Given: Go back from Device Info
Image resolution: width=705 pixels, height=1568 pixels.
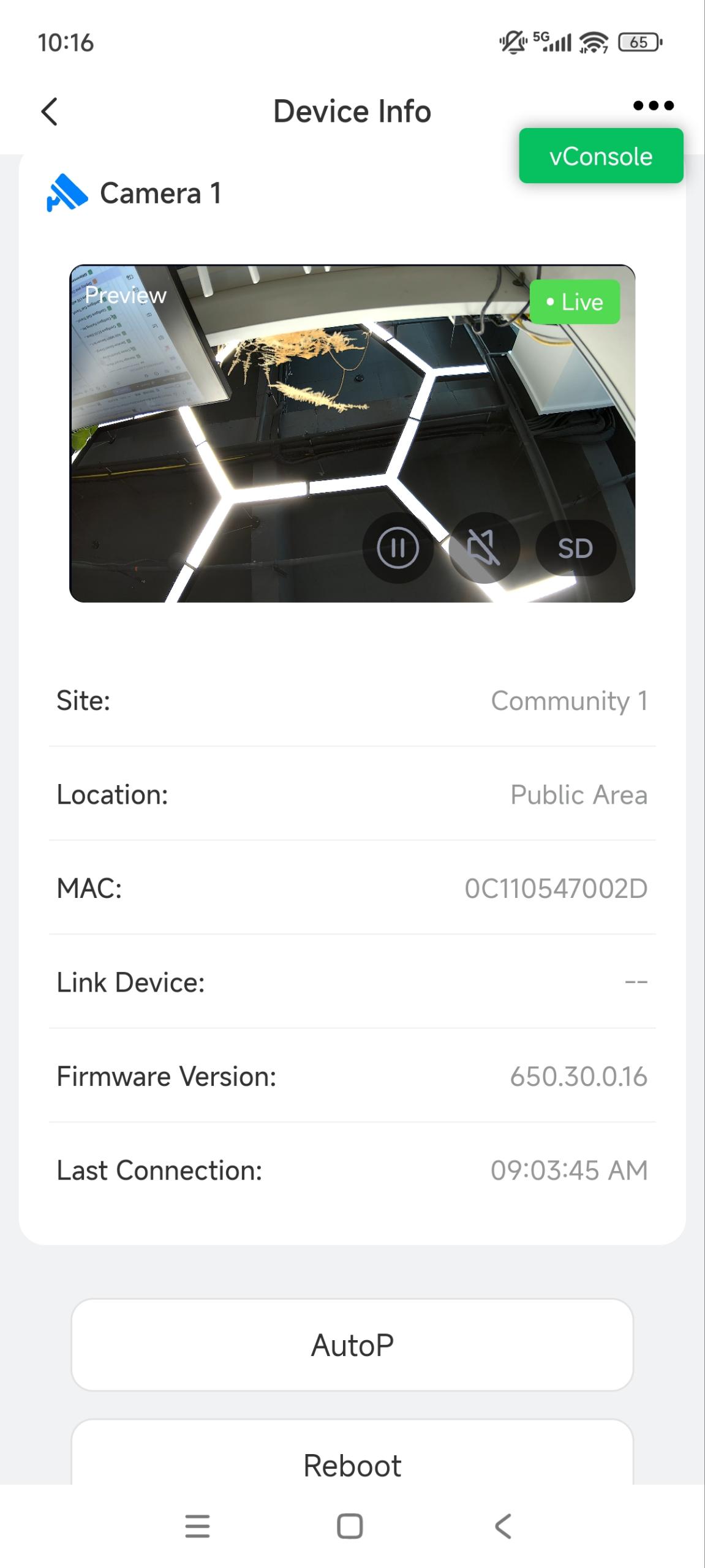Looking at the screenshot, I should click(x=50, y=111).
